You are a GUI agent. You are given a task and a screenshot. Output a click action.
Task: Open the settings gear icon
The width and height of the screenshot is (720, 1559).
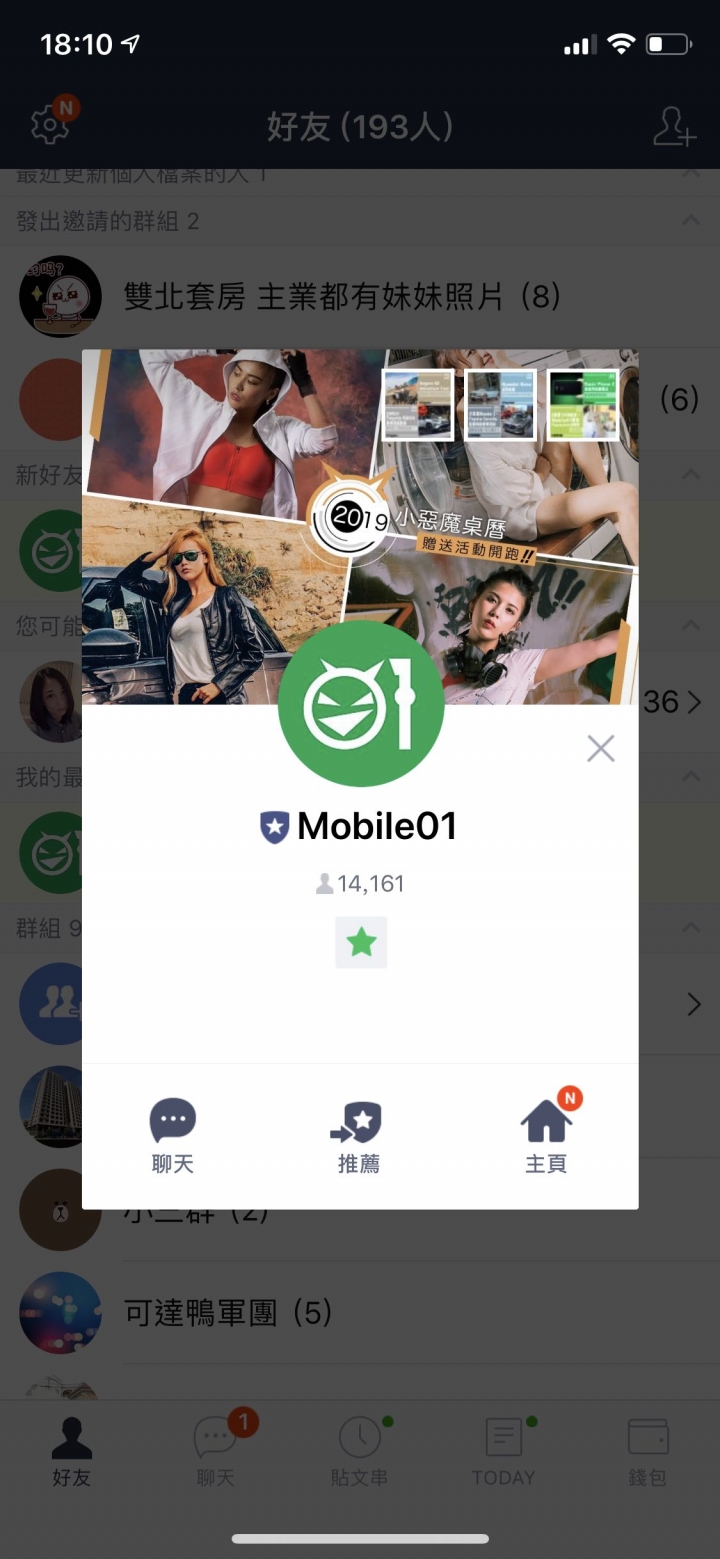50,125
